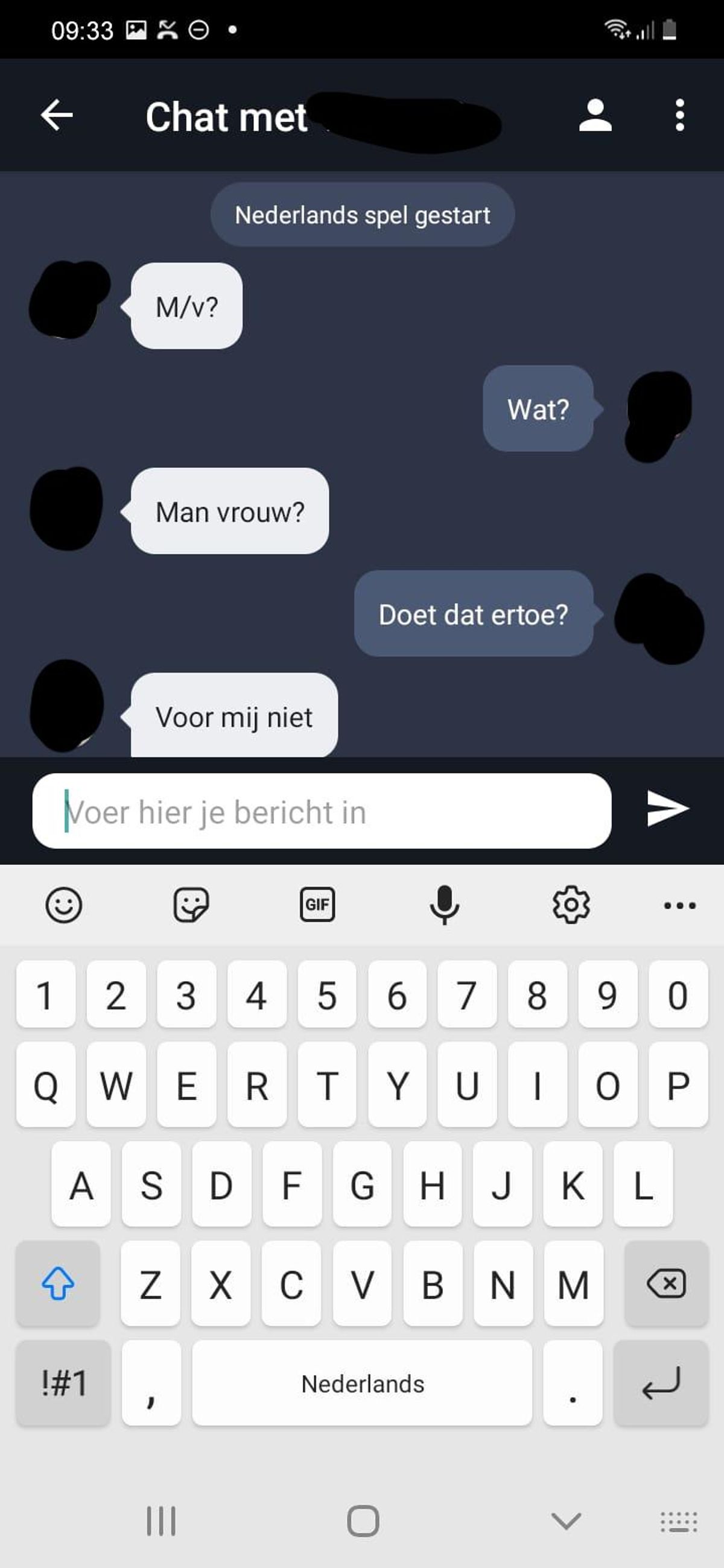
Task: Tap the backspace key
Action: (x=666, y=1283)
